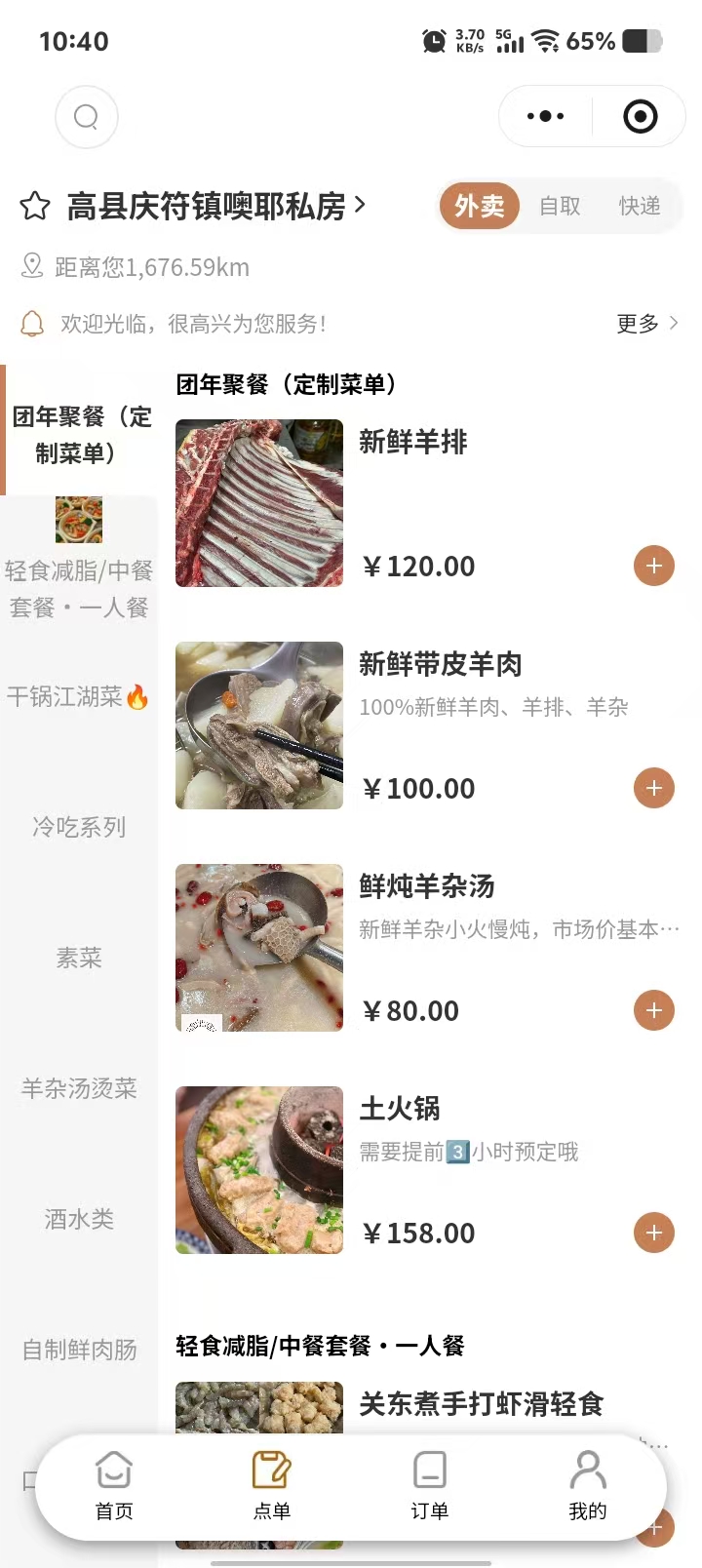
Task: Switch to 自取 pickup mode
Action: [560, 206]
